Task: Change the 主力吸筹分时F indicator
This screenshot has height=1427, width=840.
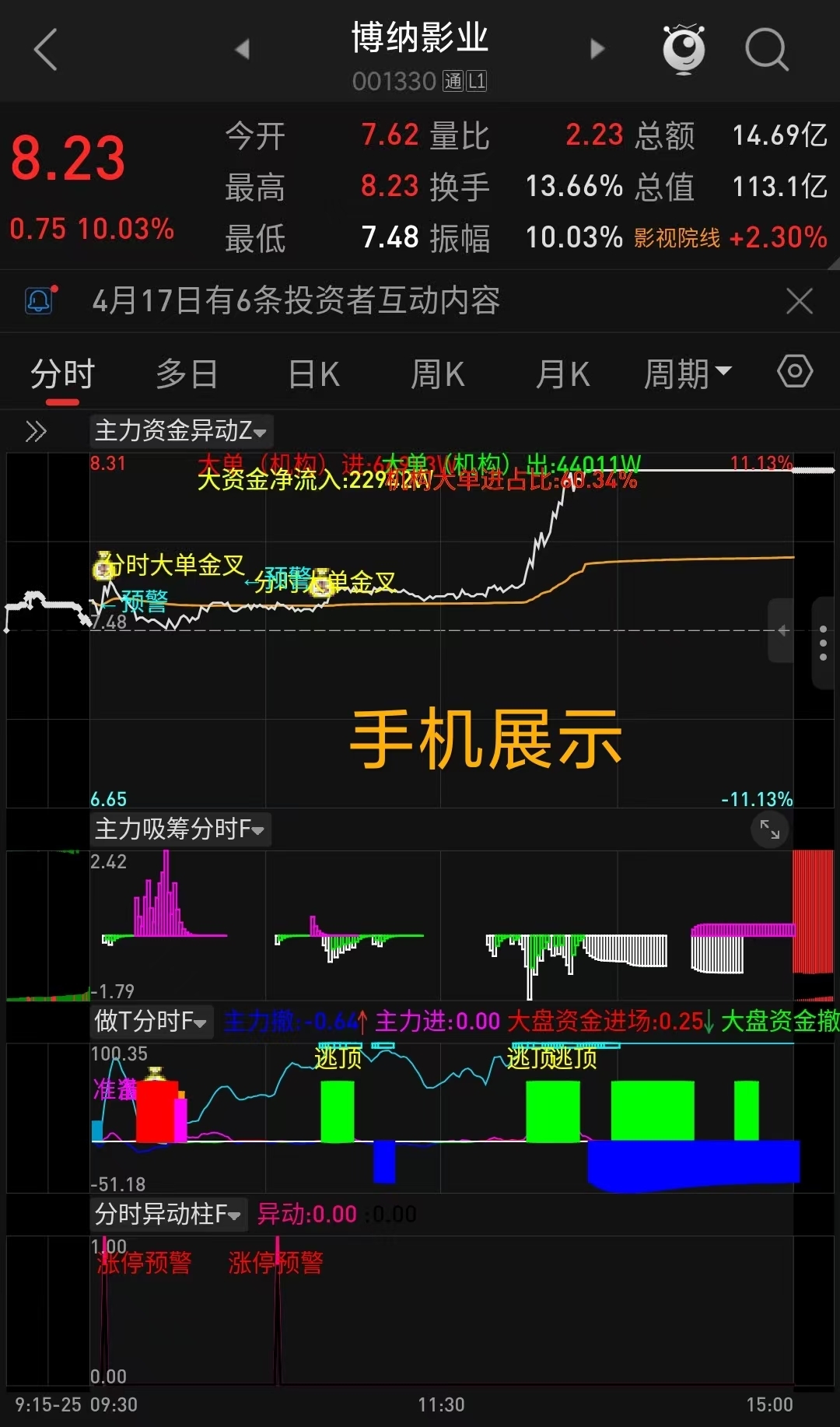Action: pyautogui.click(x=180, y=829)
